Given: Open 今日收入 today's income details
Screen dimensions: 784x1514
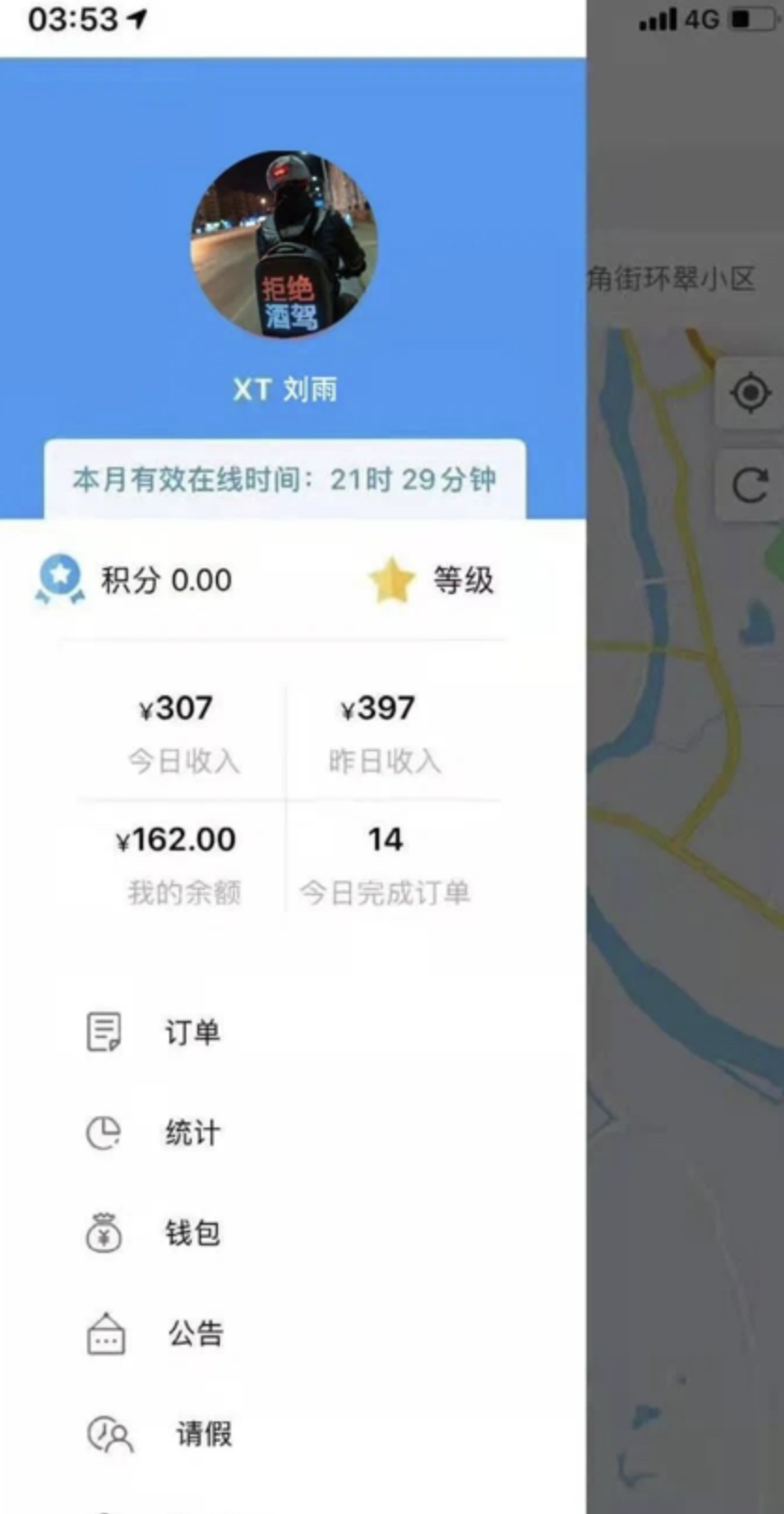Looking at the screenshot, I should 180,730.
